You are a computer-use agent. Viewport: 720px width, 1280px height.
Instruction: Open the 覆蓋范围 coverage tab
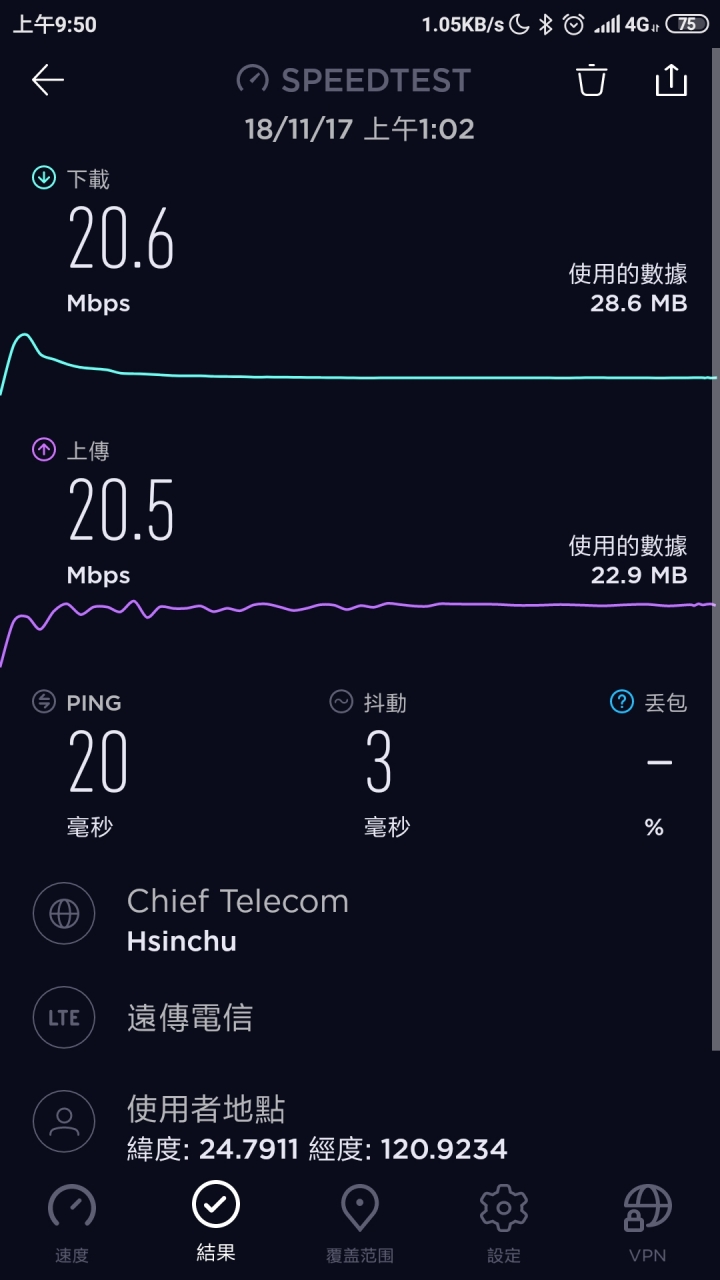pyautogui.click(x=360, y=1222)
